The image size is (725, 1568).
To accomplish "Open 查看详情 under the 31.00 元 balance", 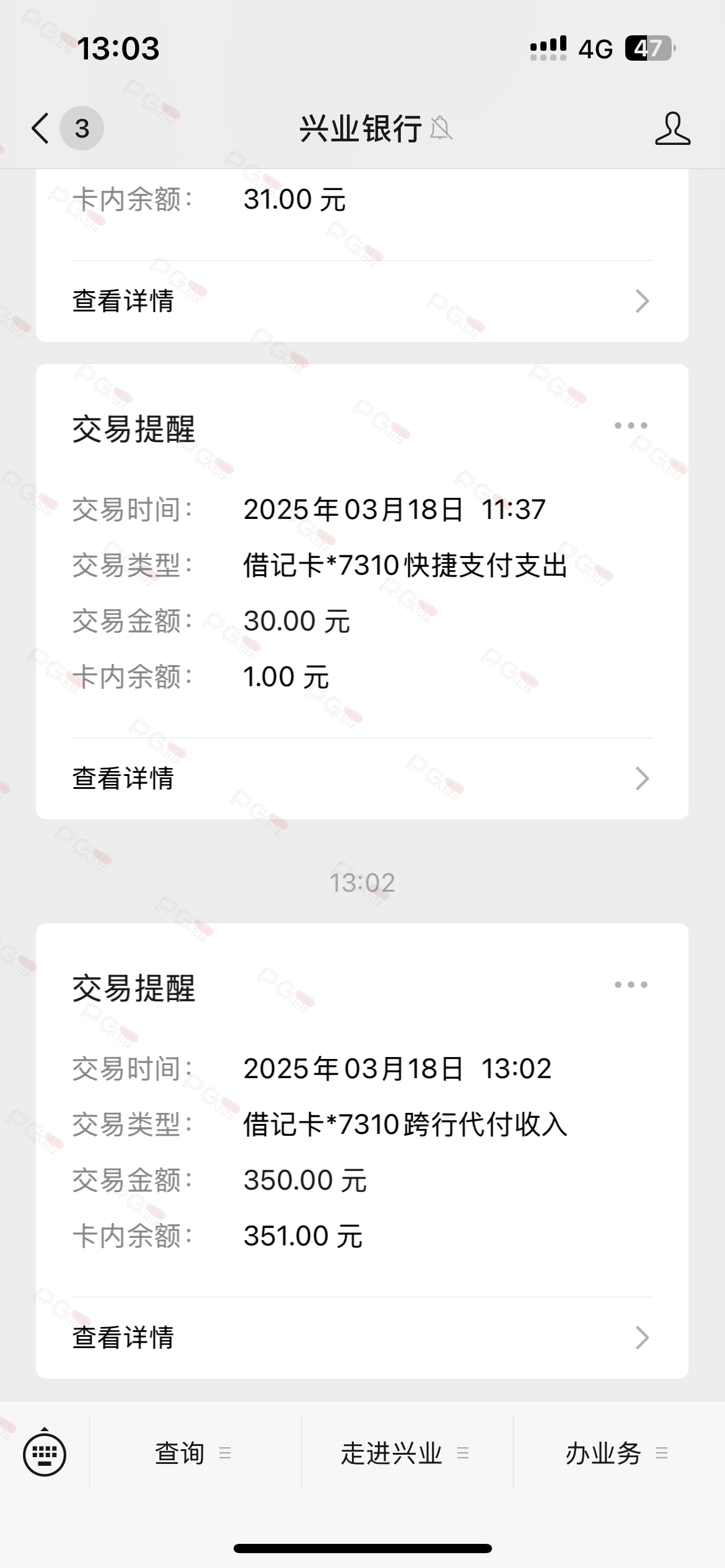I will click(x=362, y=302).
